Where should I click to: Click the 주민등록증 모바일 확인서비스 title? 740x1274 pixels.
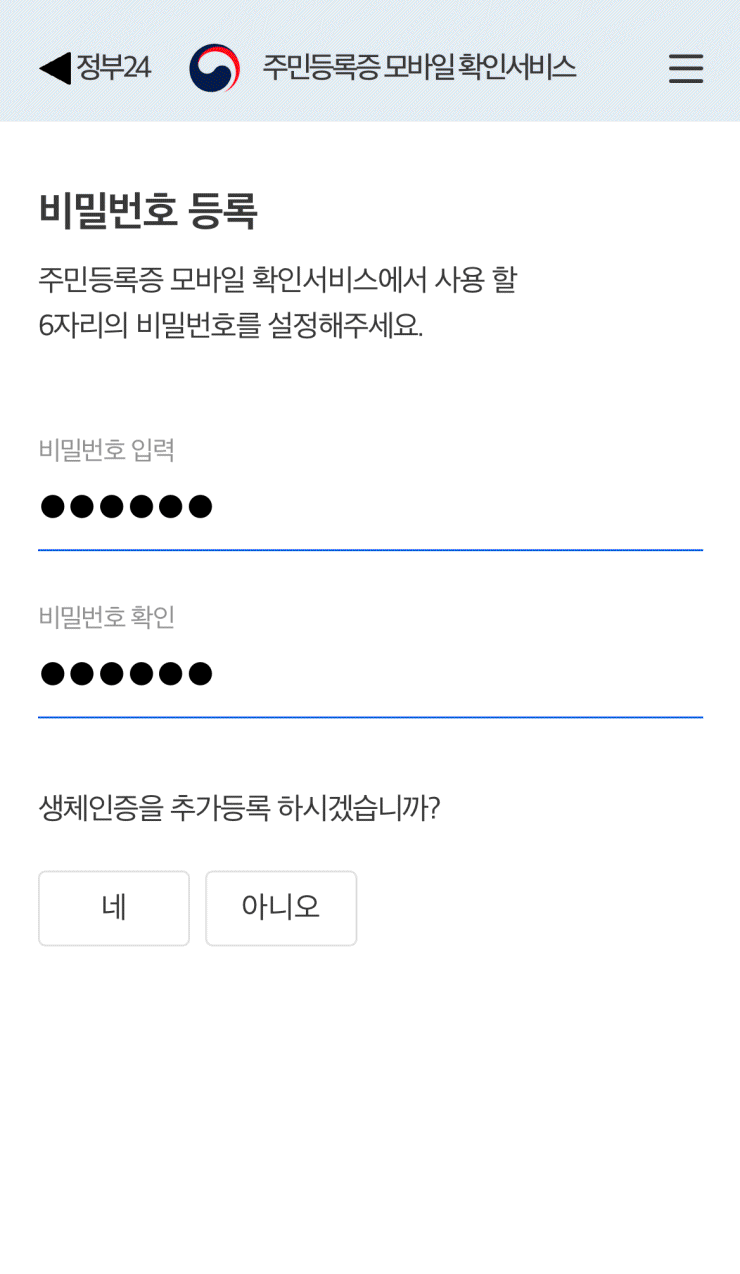[420, 68]
